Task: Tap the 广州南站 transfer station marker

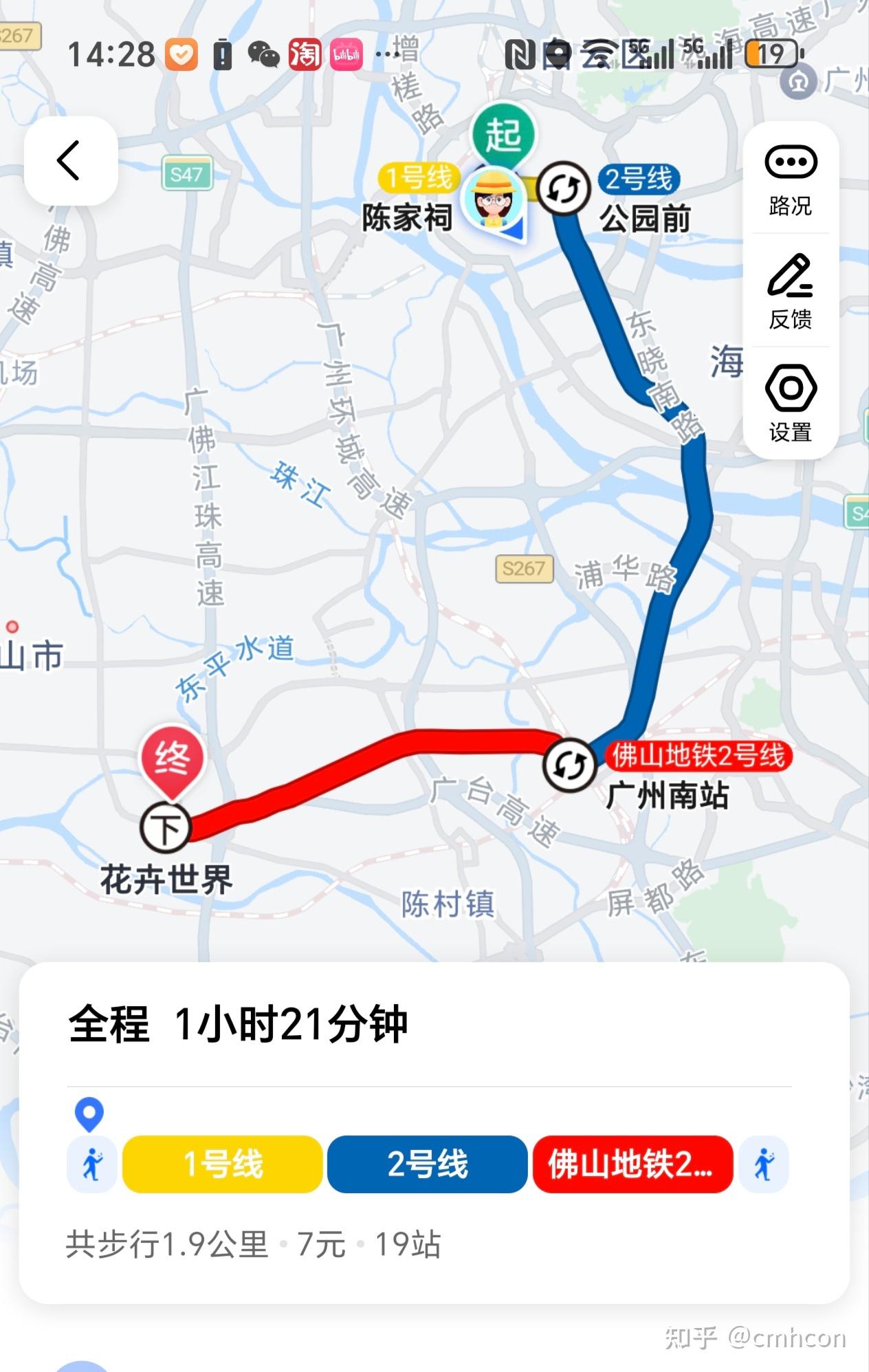Action: tap(569, 765)
